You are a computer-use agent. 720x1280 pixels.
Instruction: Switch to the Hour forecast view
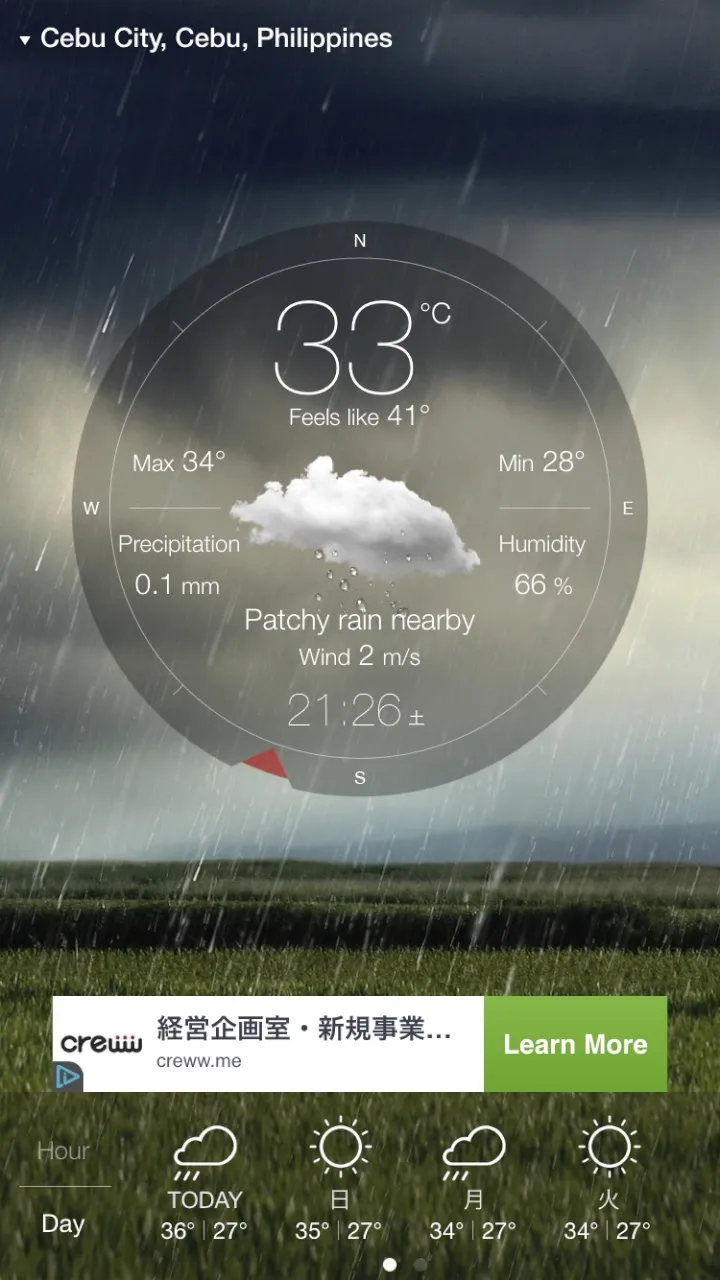point(63,1151)
